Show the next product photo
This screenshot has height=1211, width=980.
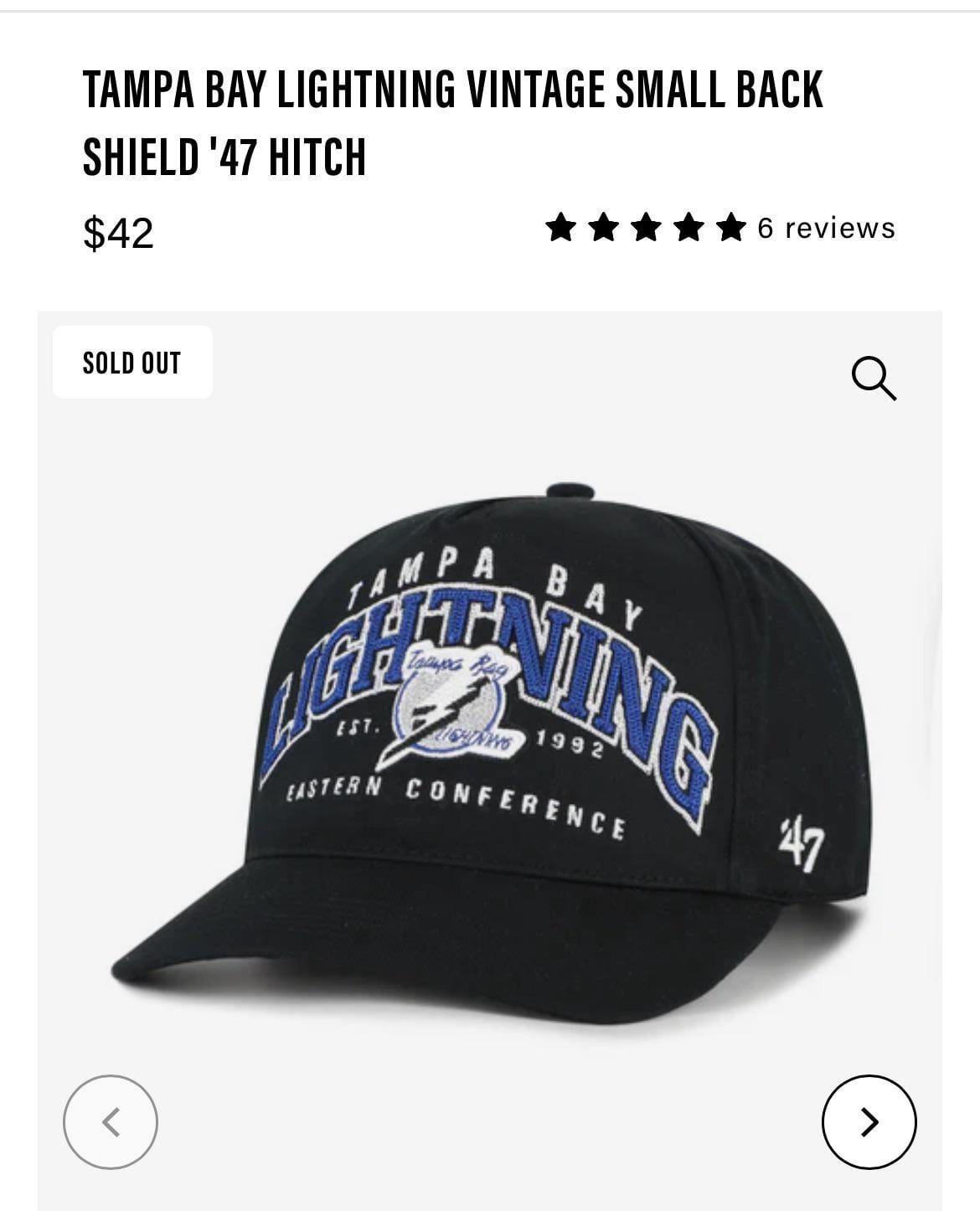pyautogui.click(x=869, y=1121)
